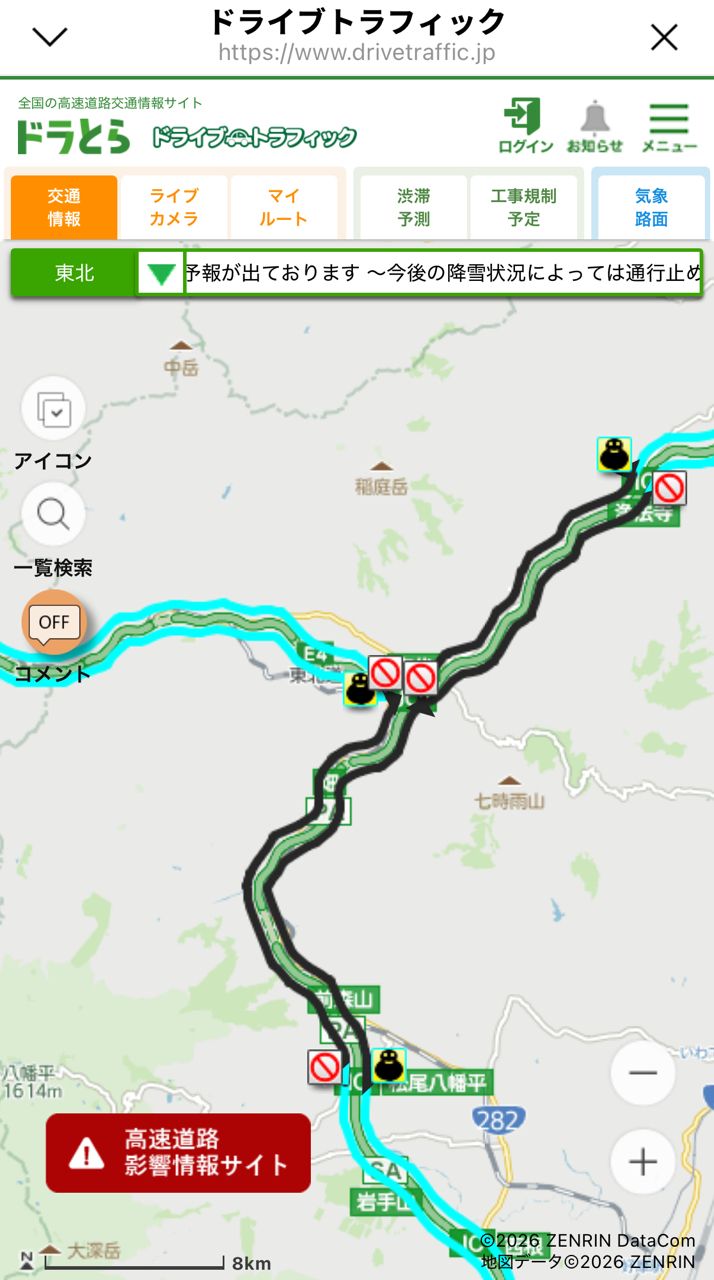
Task: Open the 高速道路影響情報サイト link
Action: pyautogui.click(x=178, y=1152)
